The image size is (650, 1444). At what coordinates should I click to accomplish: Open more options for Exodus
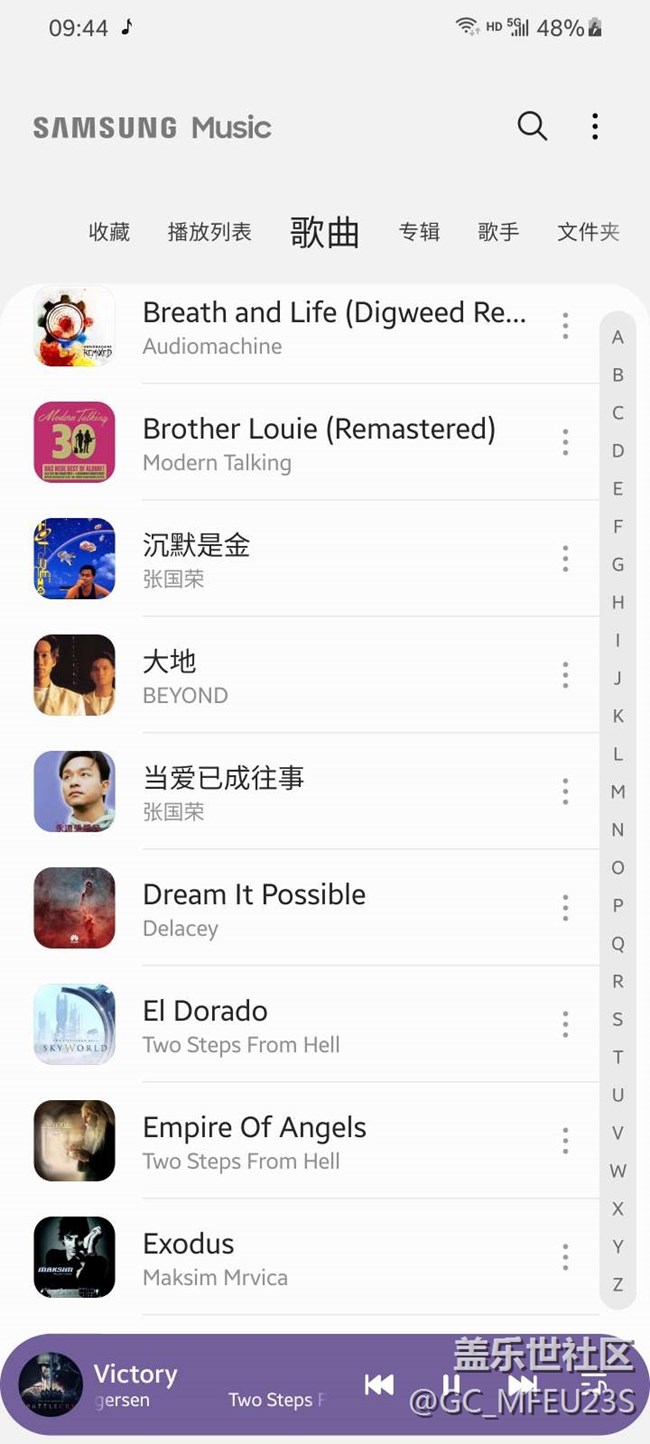(565, 1257)
